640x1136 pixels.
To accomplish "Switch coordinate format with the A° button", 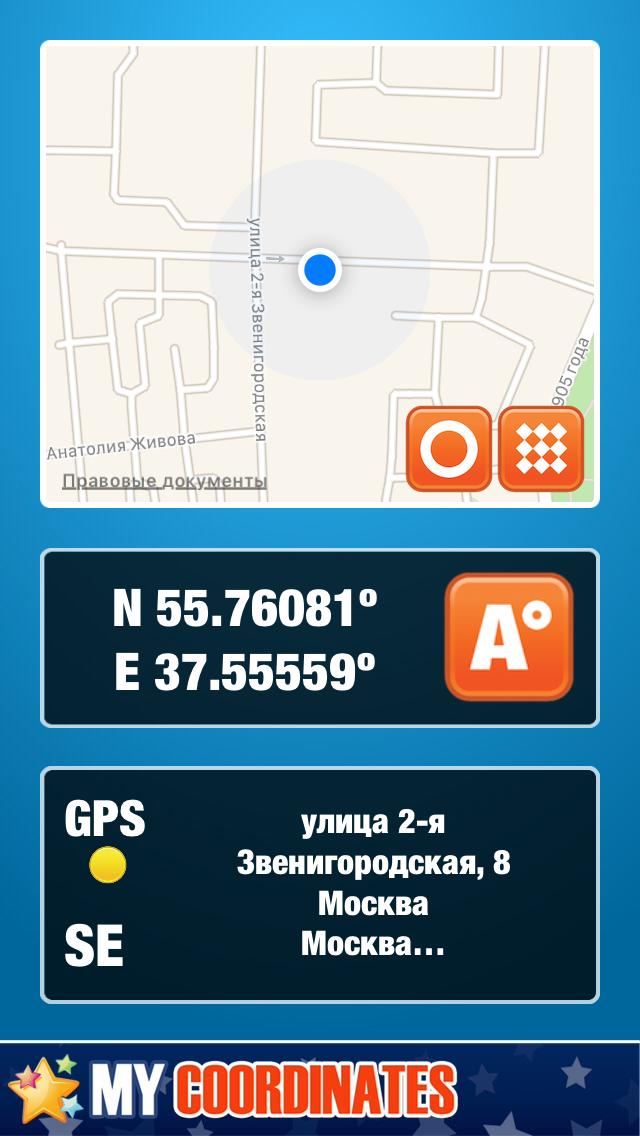I will 509,637.
